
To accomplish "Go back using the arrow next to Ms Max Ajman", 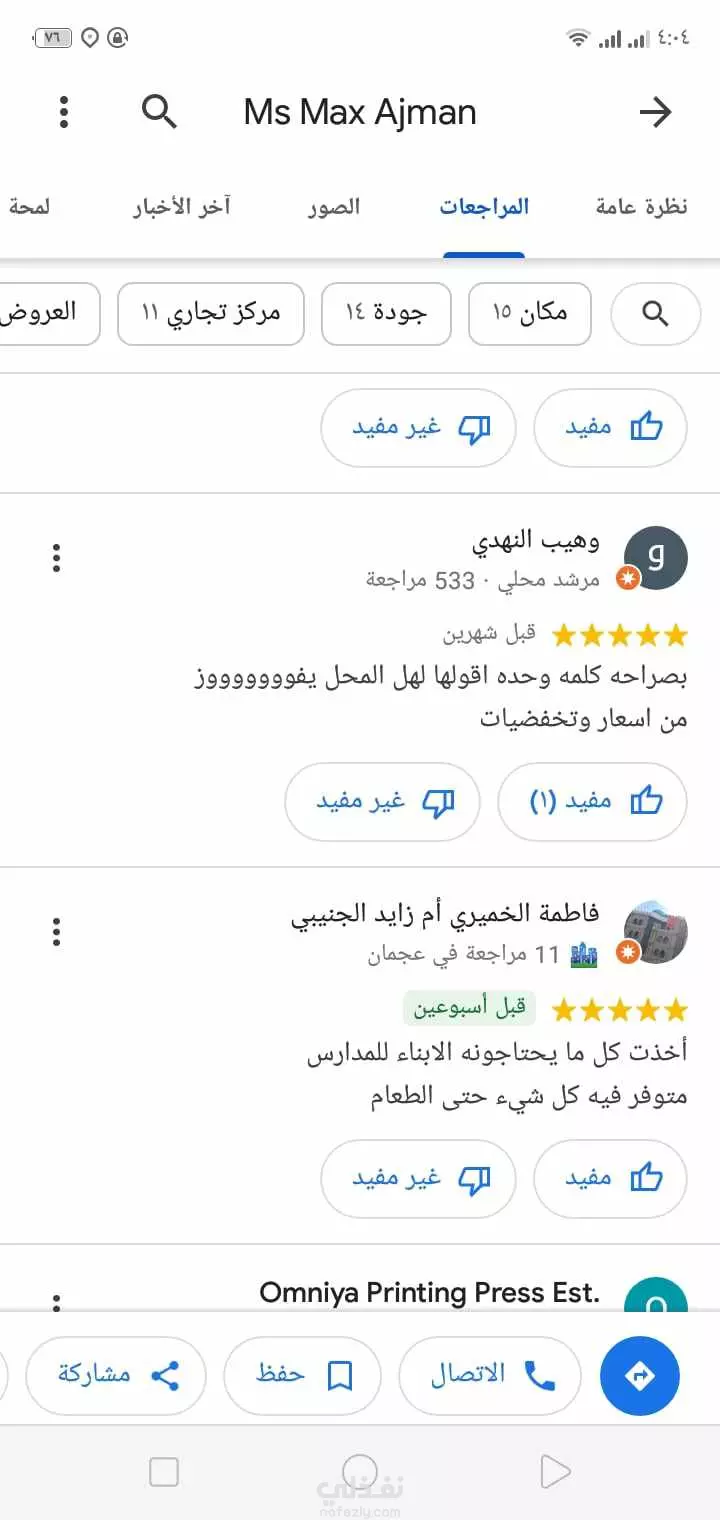I will (656, 112).
